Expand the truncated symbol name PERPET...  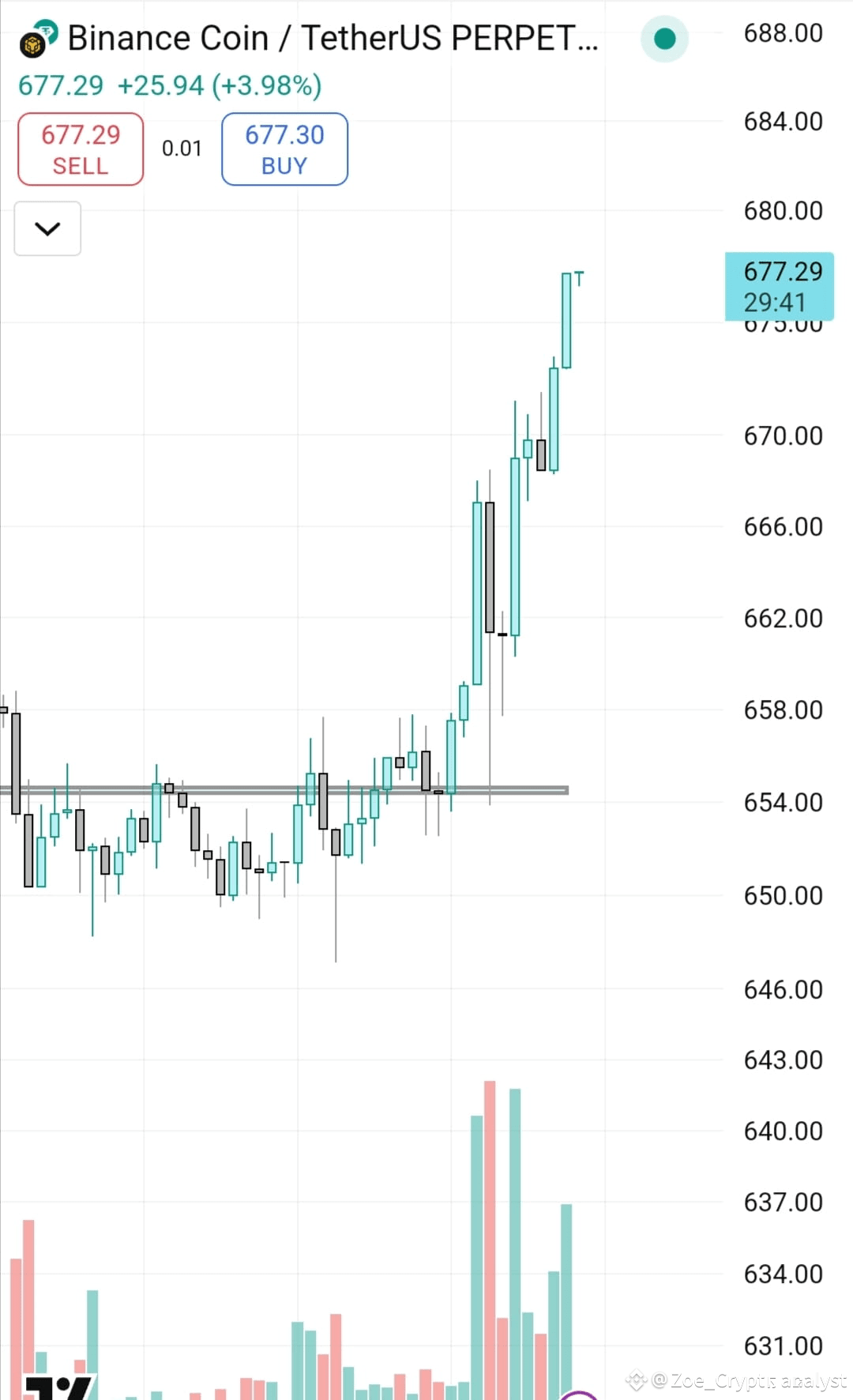click(x=526, y=38)
